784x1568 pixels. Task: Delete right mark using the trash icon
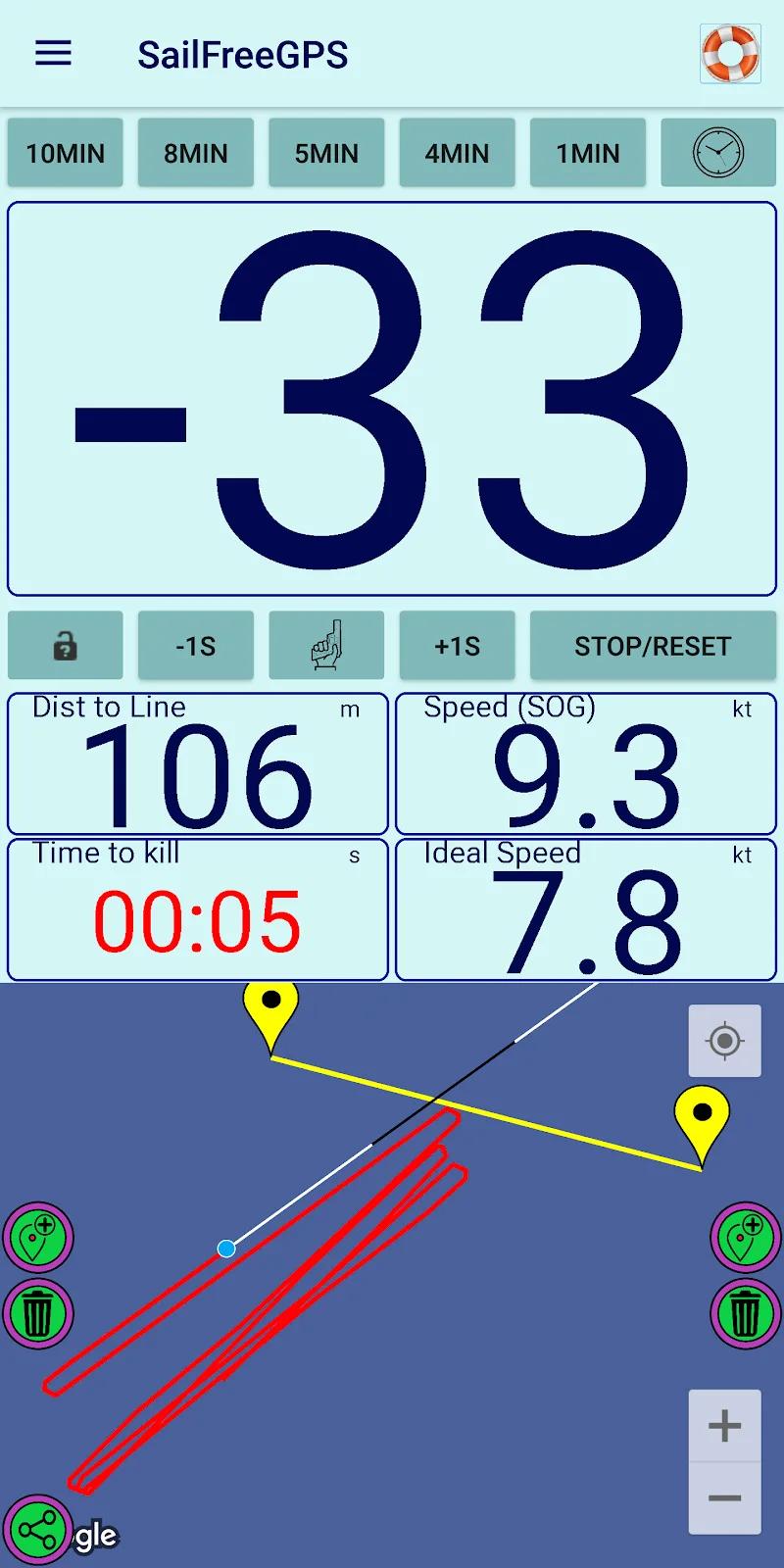(745, 1314)
